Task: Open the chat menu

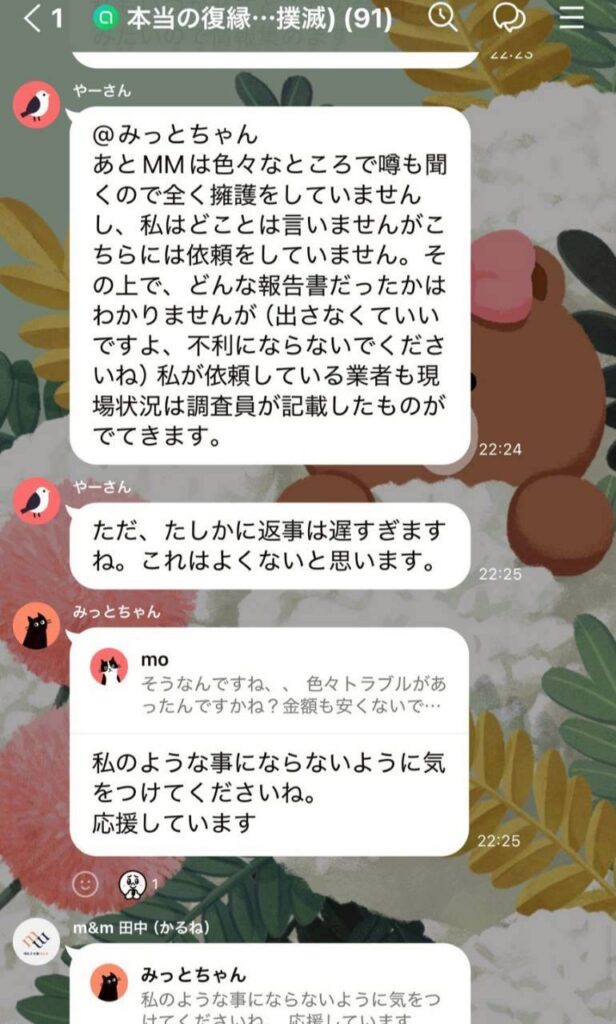Action: (x=571, y=18)
